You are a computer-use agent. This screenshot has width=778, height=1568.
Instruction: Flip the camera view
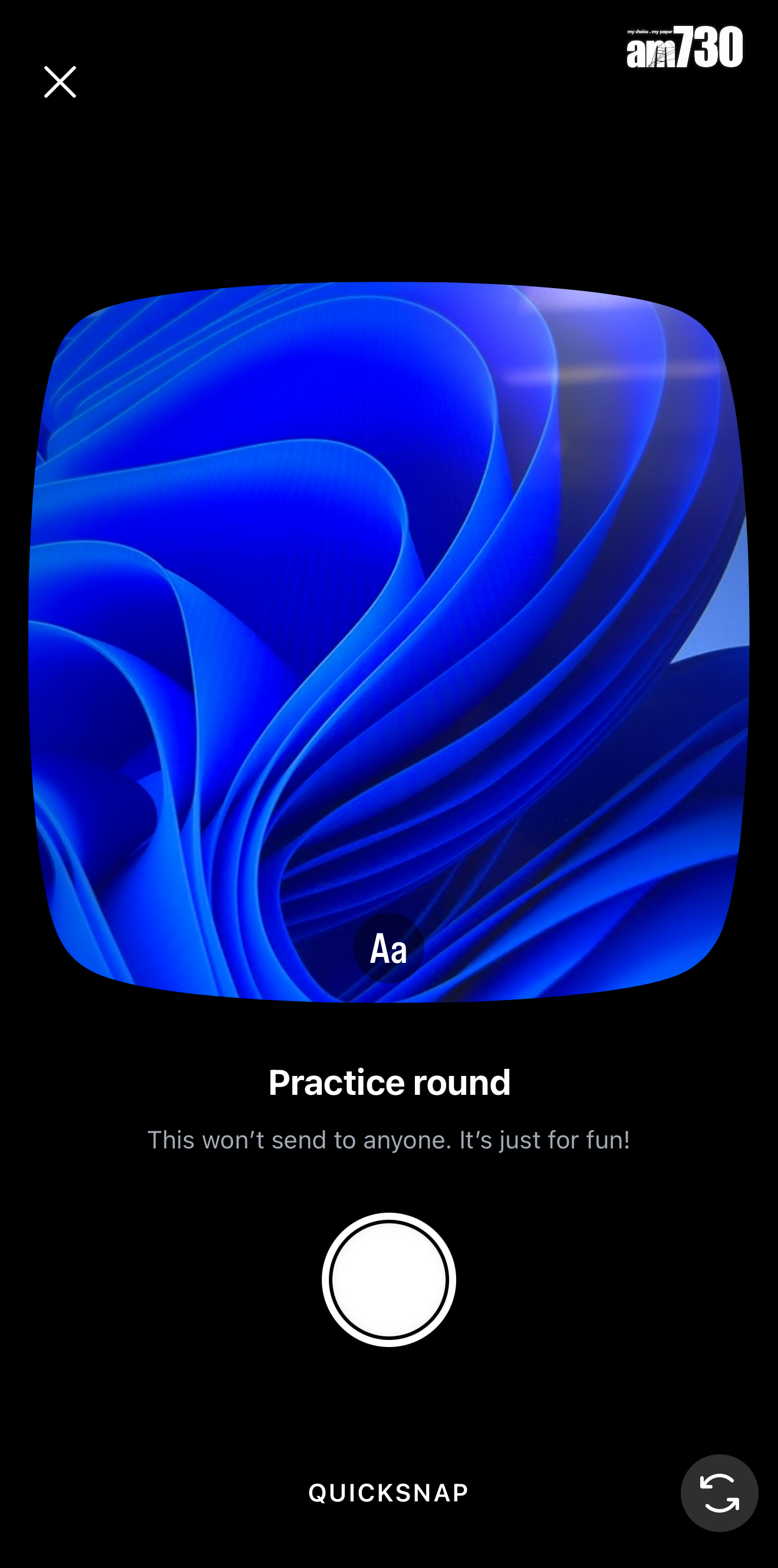719,1493
